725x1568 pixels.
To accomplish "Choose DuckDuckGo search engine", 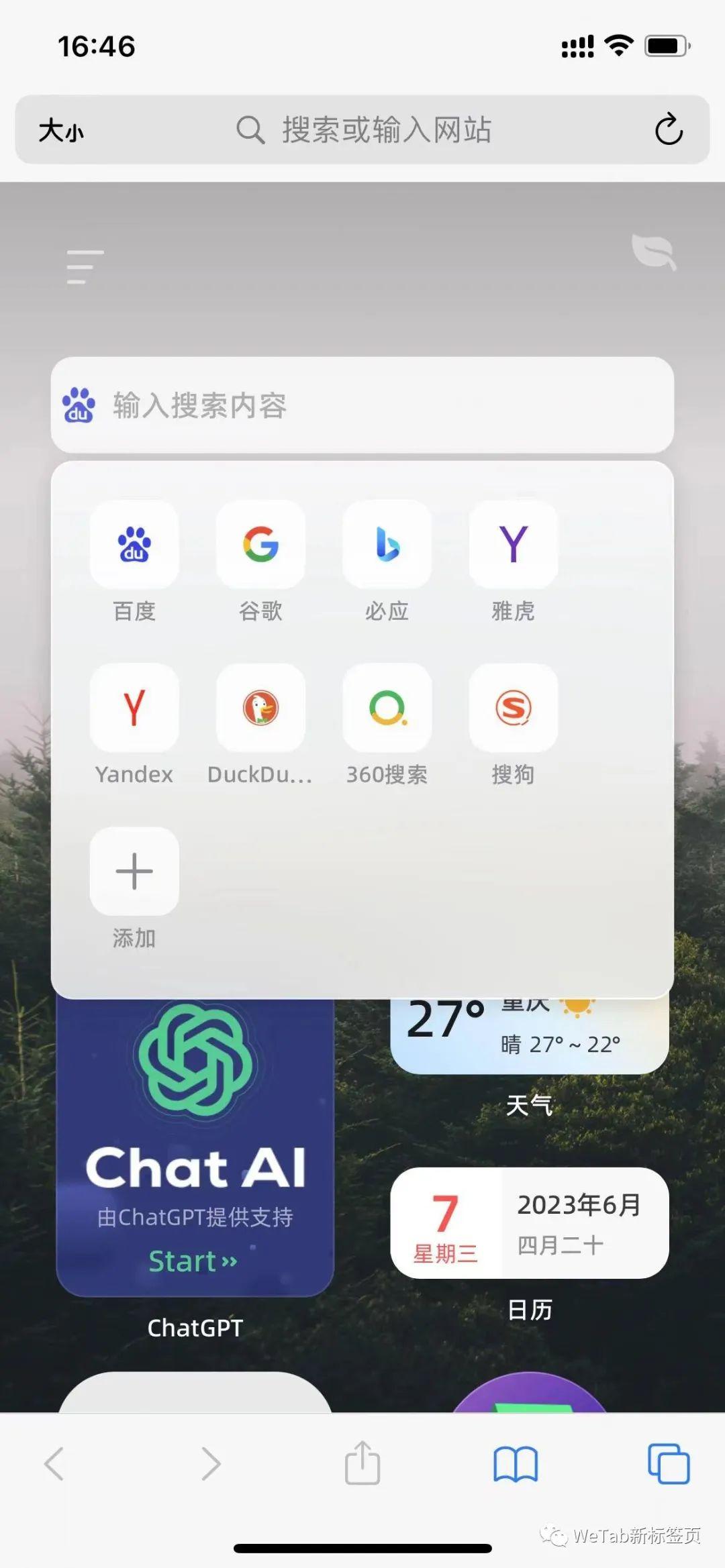I will (260, 709).
